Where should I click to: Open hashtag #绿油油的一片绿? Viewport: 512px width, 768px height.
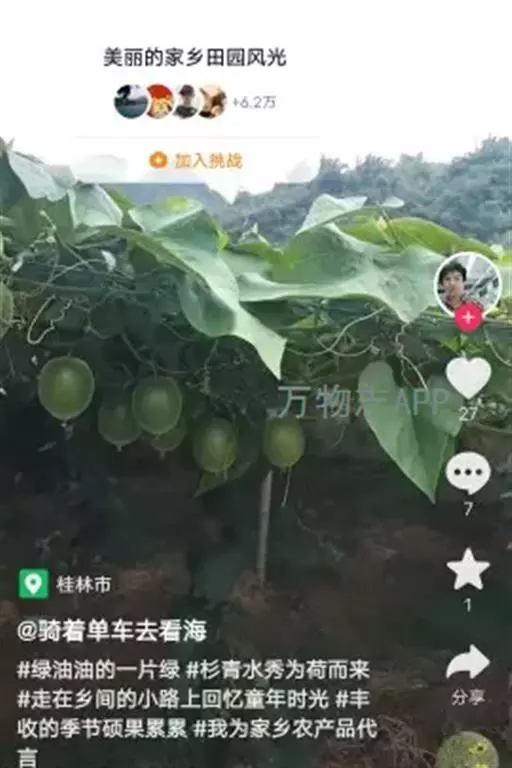coord(98,670)
